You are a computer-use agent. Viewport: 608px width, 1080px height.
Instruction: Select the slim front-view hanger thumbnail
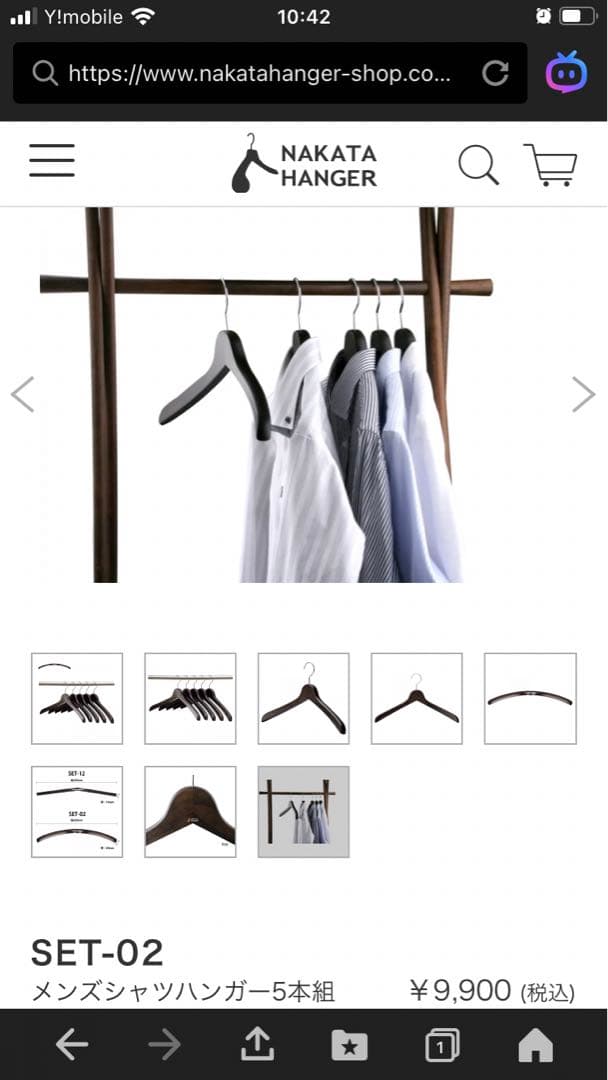(x=417, y=698)
